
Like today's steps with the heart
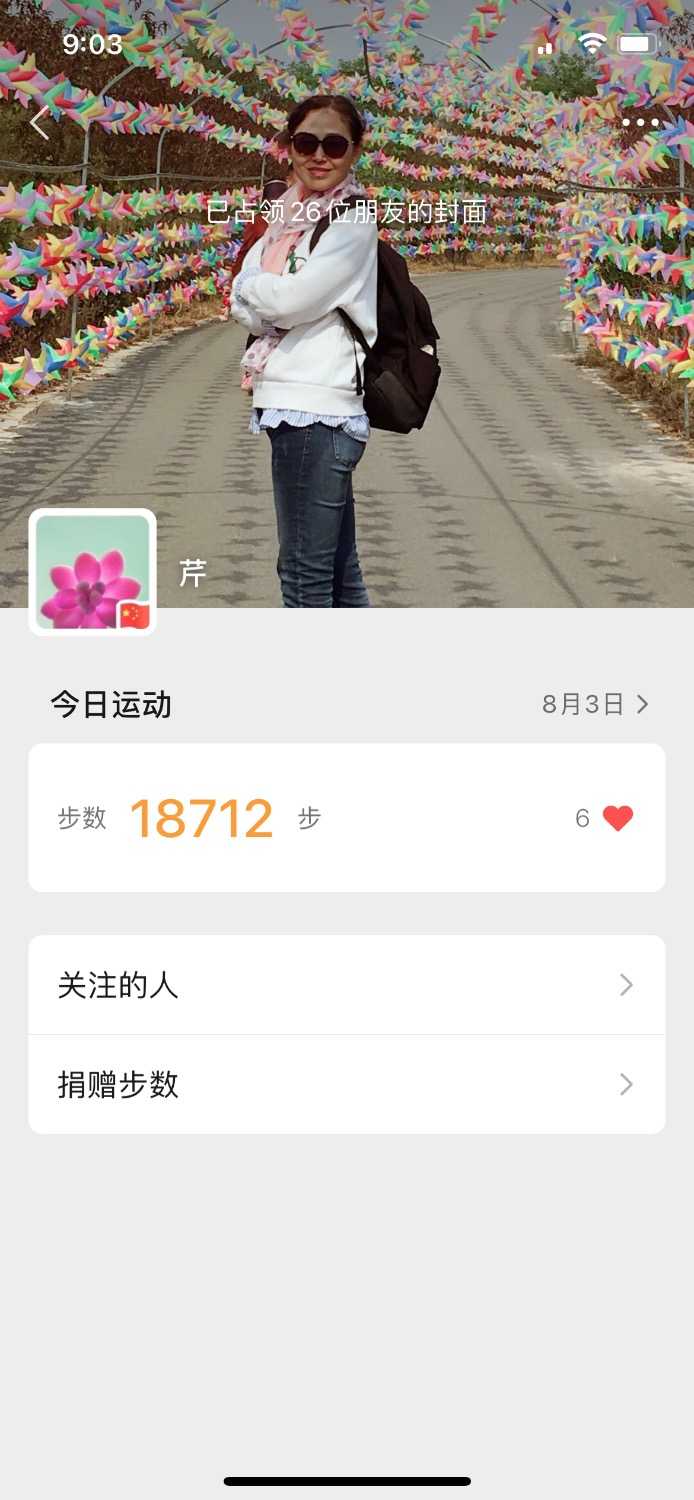coord(618,819)
